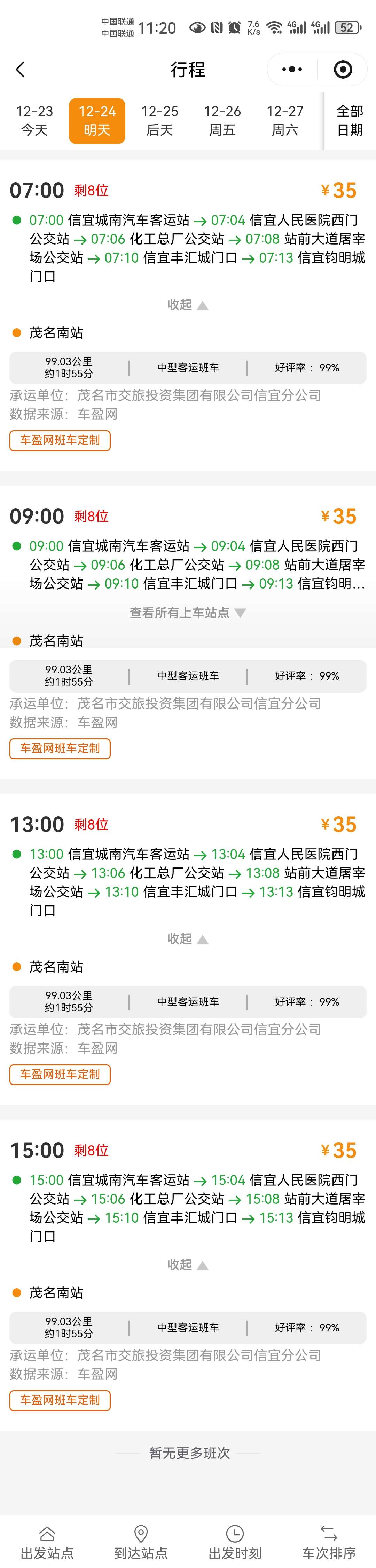Collapse boarding stops for the 13:00 trip
The width and height of the screenshot is (376, 1568).
[188, 939]
